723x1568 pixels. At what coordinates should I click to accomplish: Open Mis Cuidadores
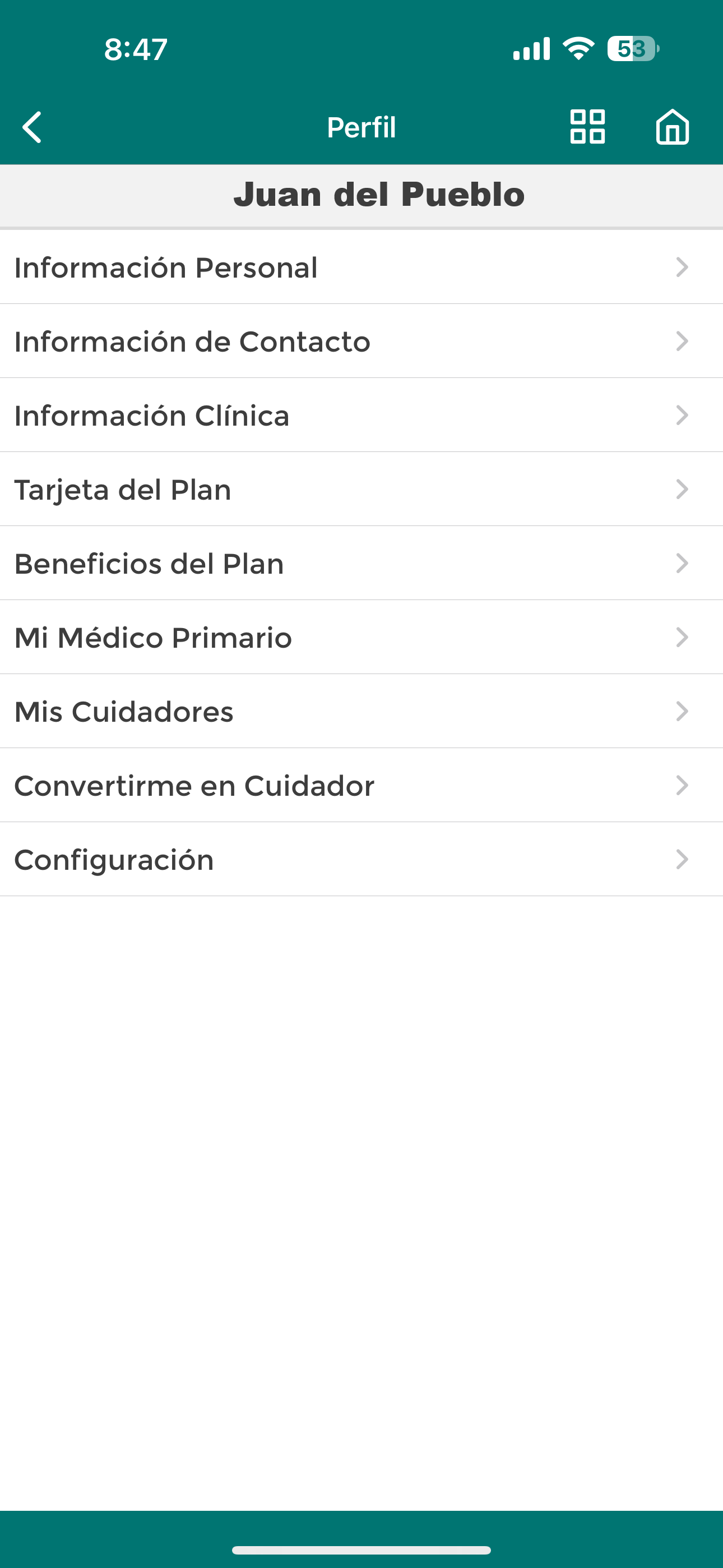click(361, 712)
